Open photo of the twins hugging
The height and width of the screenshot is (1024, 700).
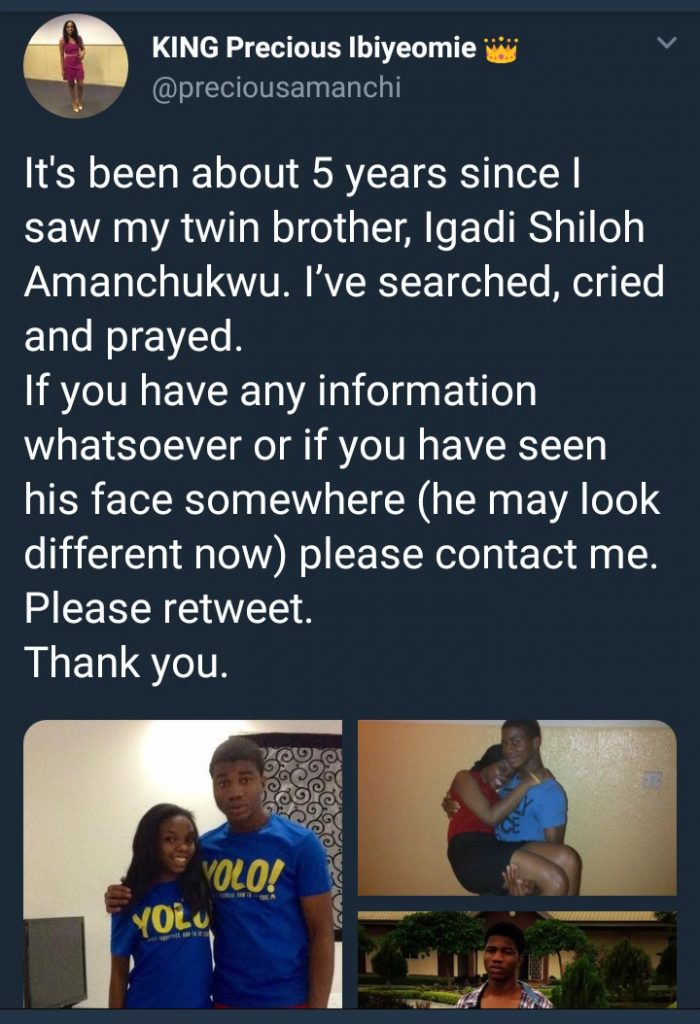point(516,807)
